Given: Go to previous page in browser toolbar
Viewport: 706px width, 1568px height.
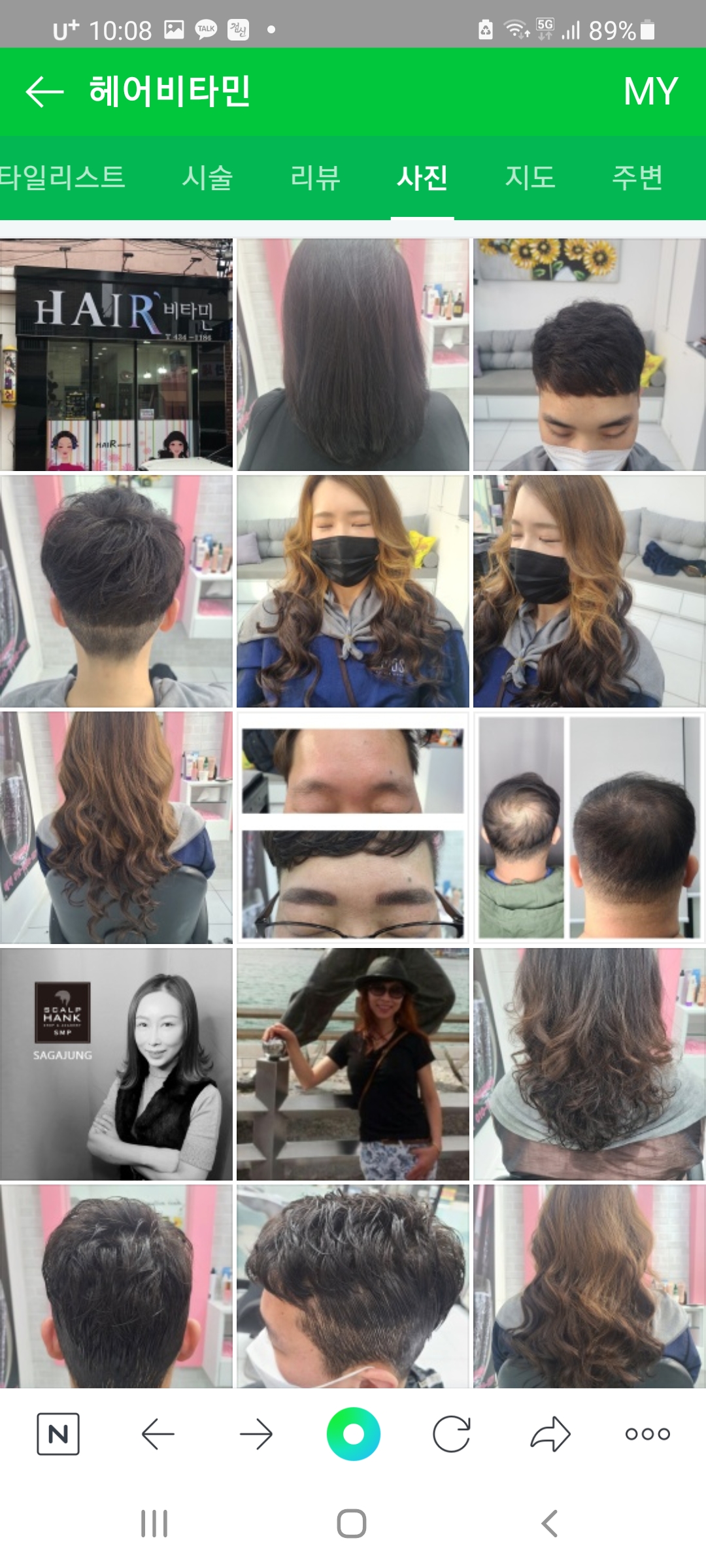Looking at the screenshot, I should (158, 1434).
